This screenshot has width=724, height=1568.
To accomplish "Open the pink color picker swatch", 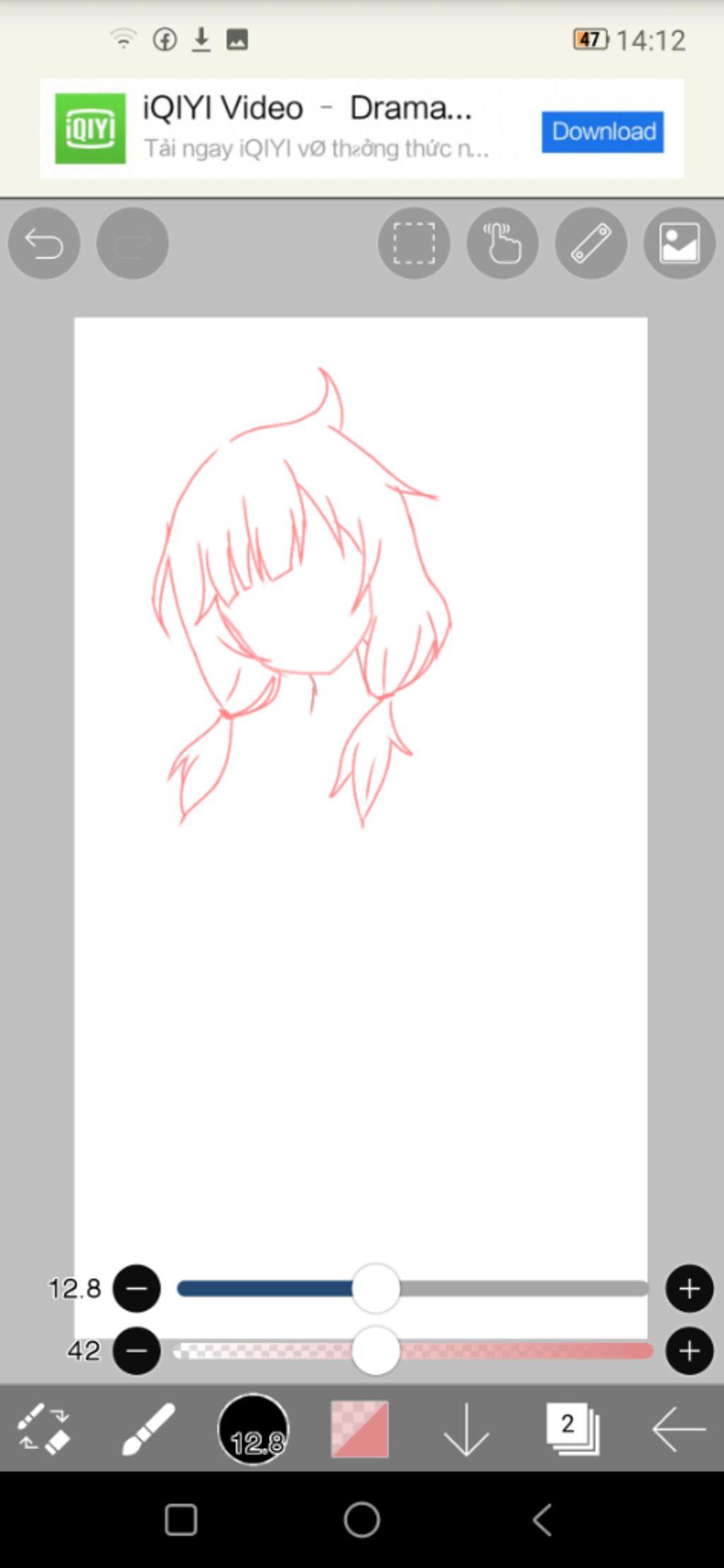I will (360, 1429).
